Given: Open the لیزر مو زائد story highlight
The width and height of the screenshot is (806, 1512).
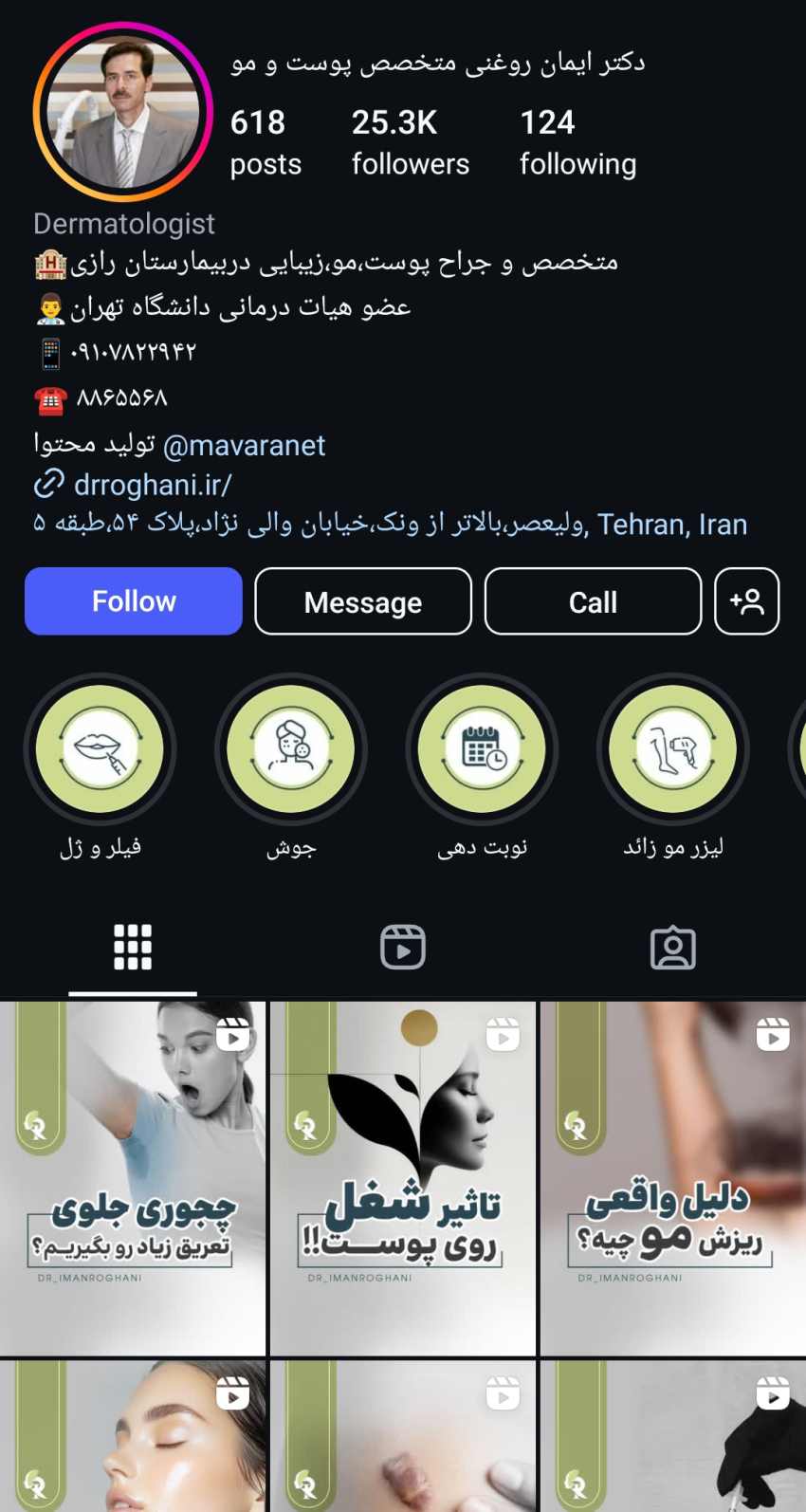Looking at the screenshot, I should coord(673,749).
